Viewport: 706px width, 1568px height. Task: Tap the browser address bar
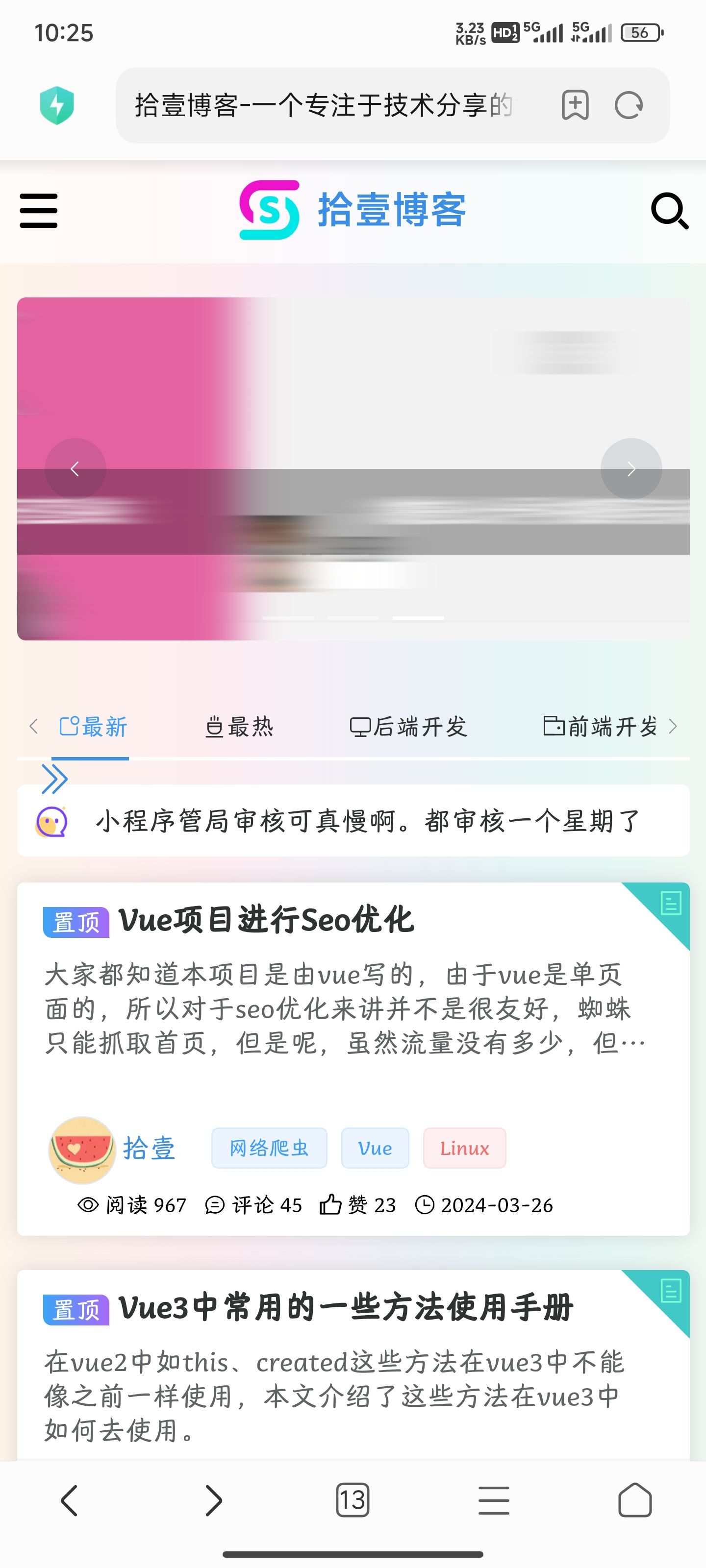(323, 105)
